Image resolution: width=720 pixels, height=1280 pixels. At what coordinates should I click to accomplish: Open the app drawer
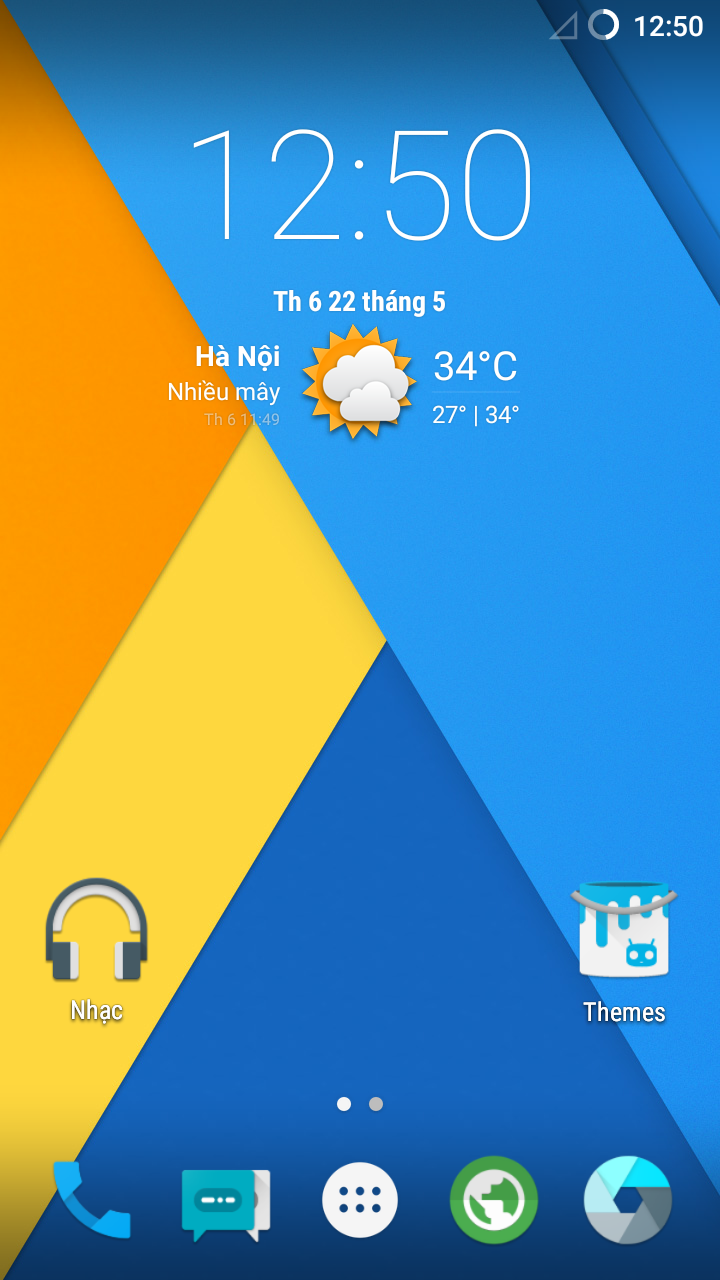(360, 1200)
